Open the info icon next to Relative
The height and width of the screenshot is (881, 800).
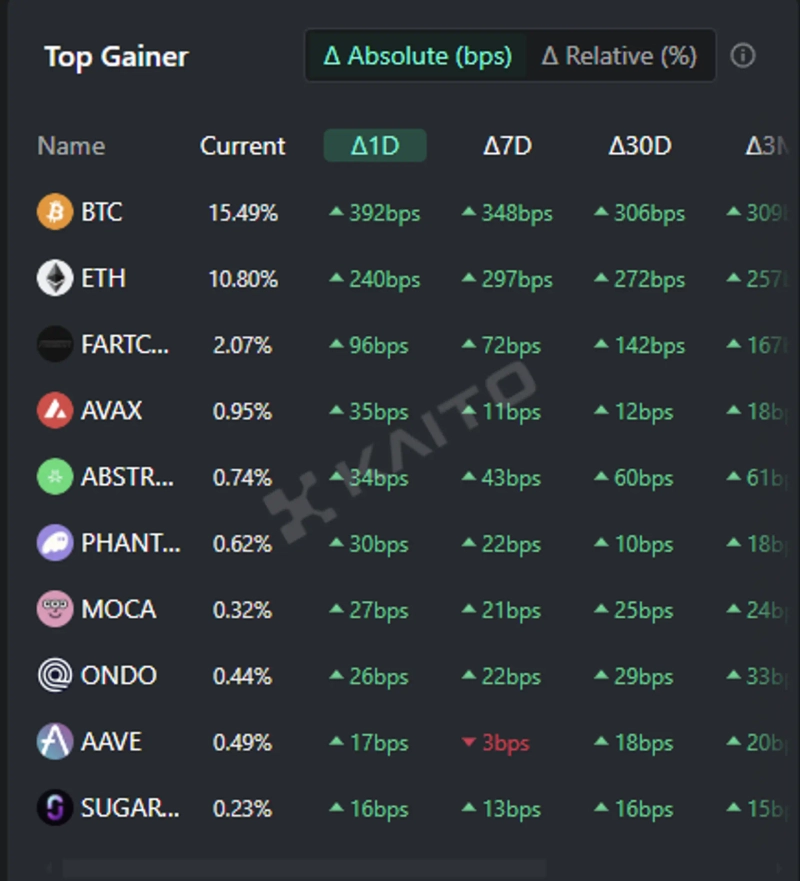pos(743,56)
